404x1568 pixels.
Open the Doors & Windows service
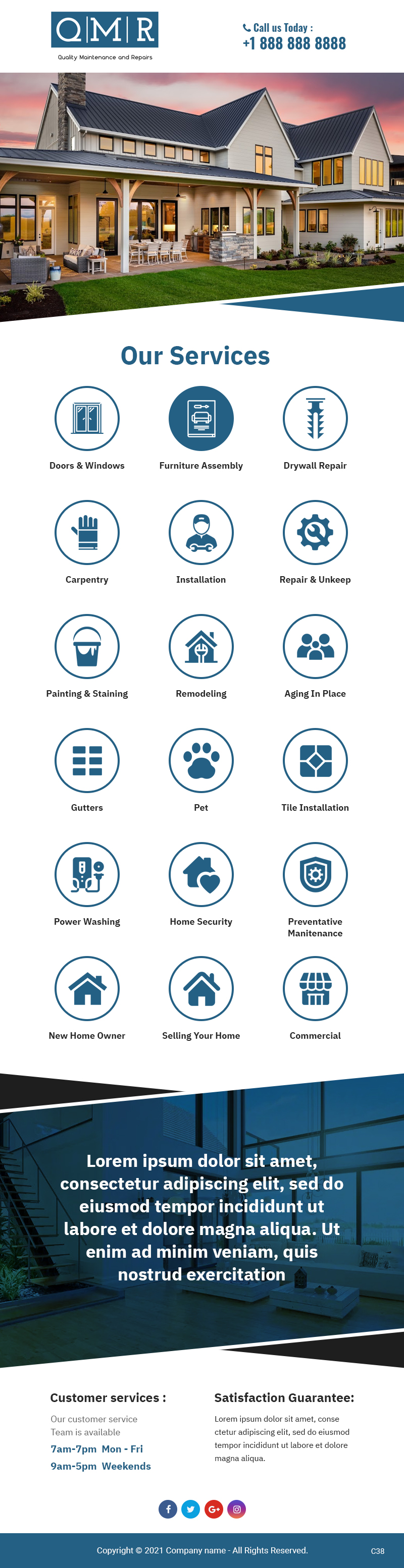click(87, 419)
